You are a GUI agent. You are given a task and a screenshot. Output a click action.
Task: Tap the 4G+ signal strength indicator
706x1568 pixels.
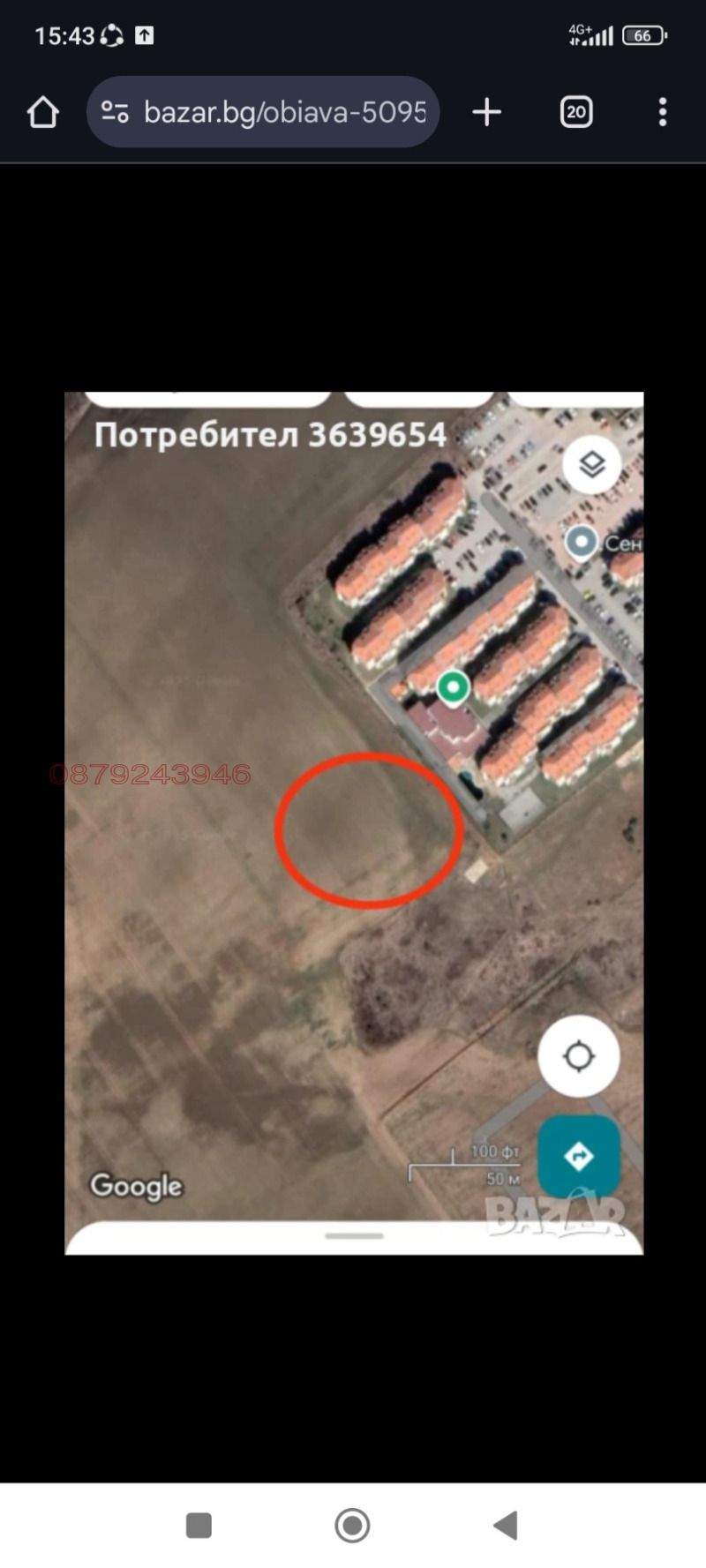tap(593, 35)
